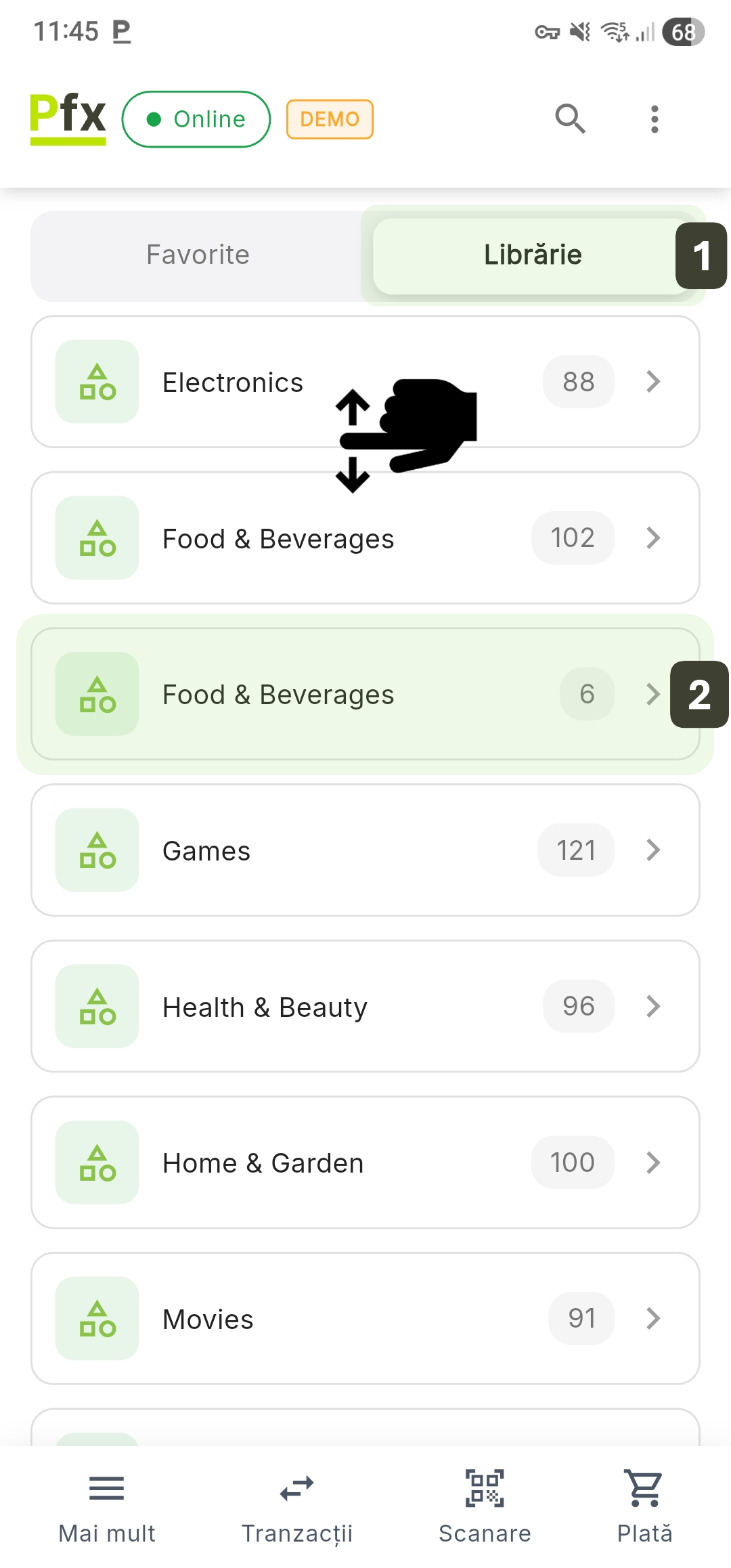Open the search icon in the app bar
Viewport: 731px width, 1568px height.
[570, 119]
